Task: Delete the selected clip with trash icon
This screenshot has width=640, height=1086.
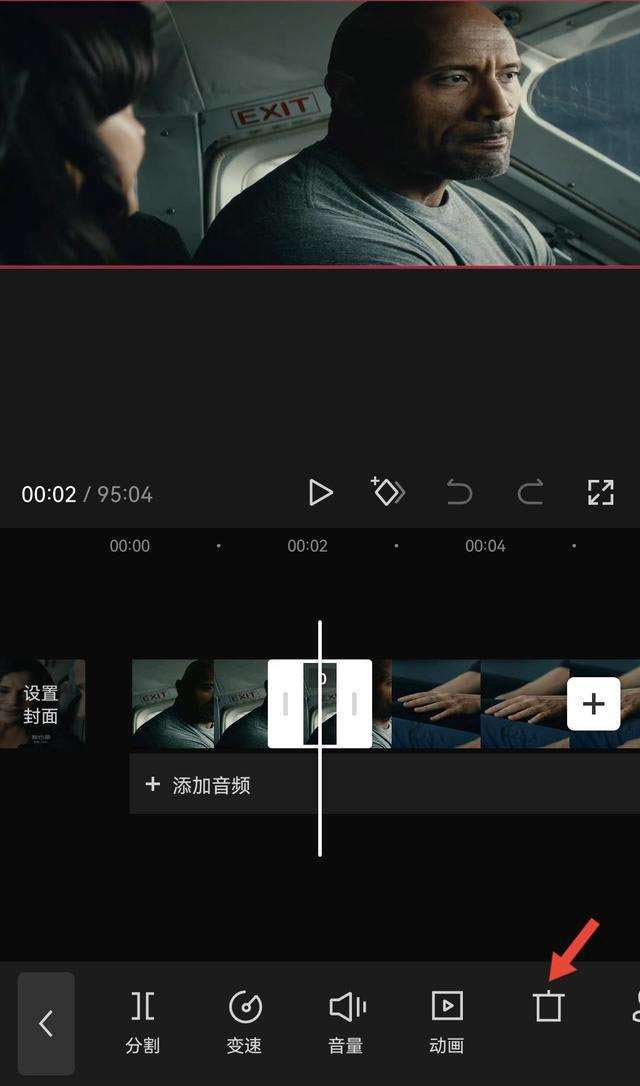Action: point(548,1007)
